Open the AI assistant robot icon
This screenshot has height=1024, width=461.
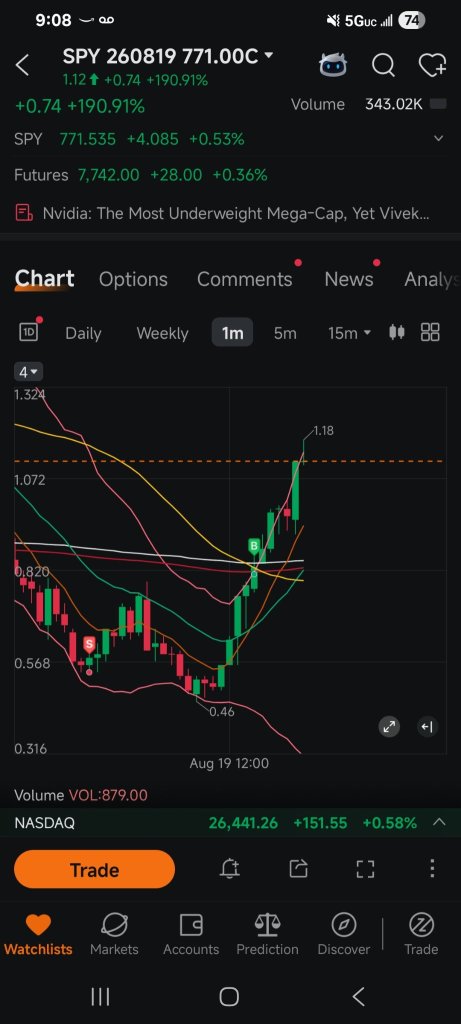coord(333,65)
